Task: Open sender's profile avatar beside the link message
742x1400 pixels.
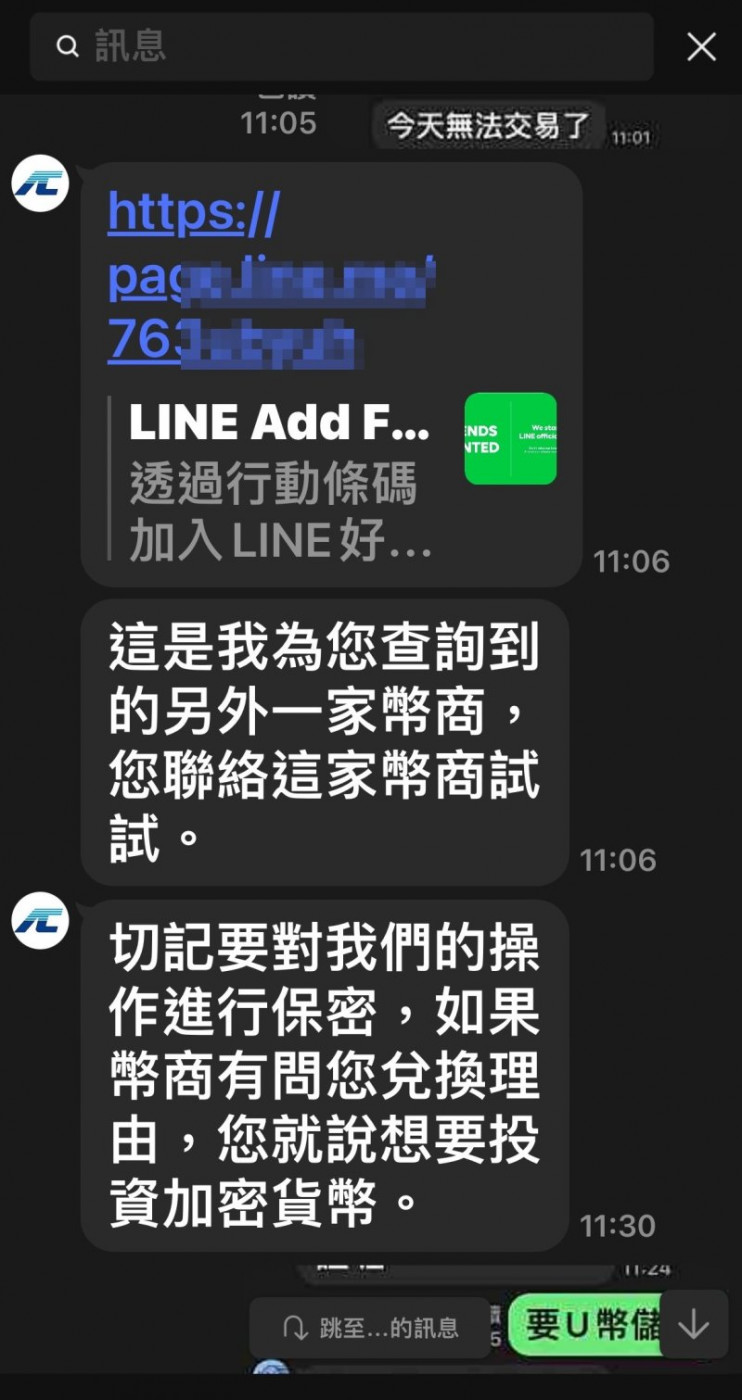Action: 40,183
